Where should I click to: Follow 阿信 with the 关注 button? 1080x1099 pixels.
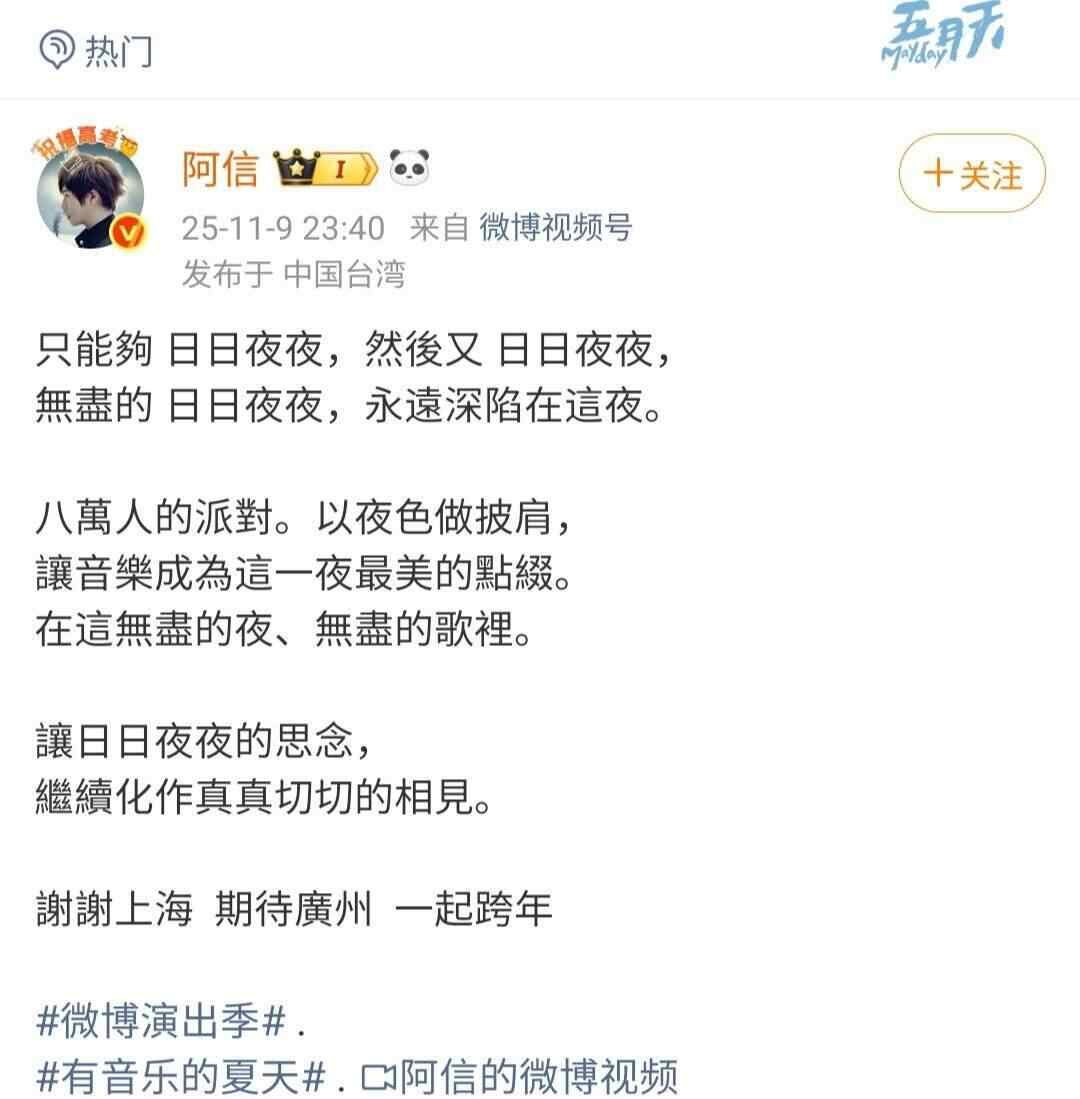[971, 175]
